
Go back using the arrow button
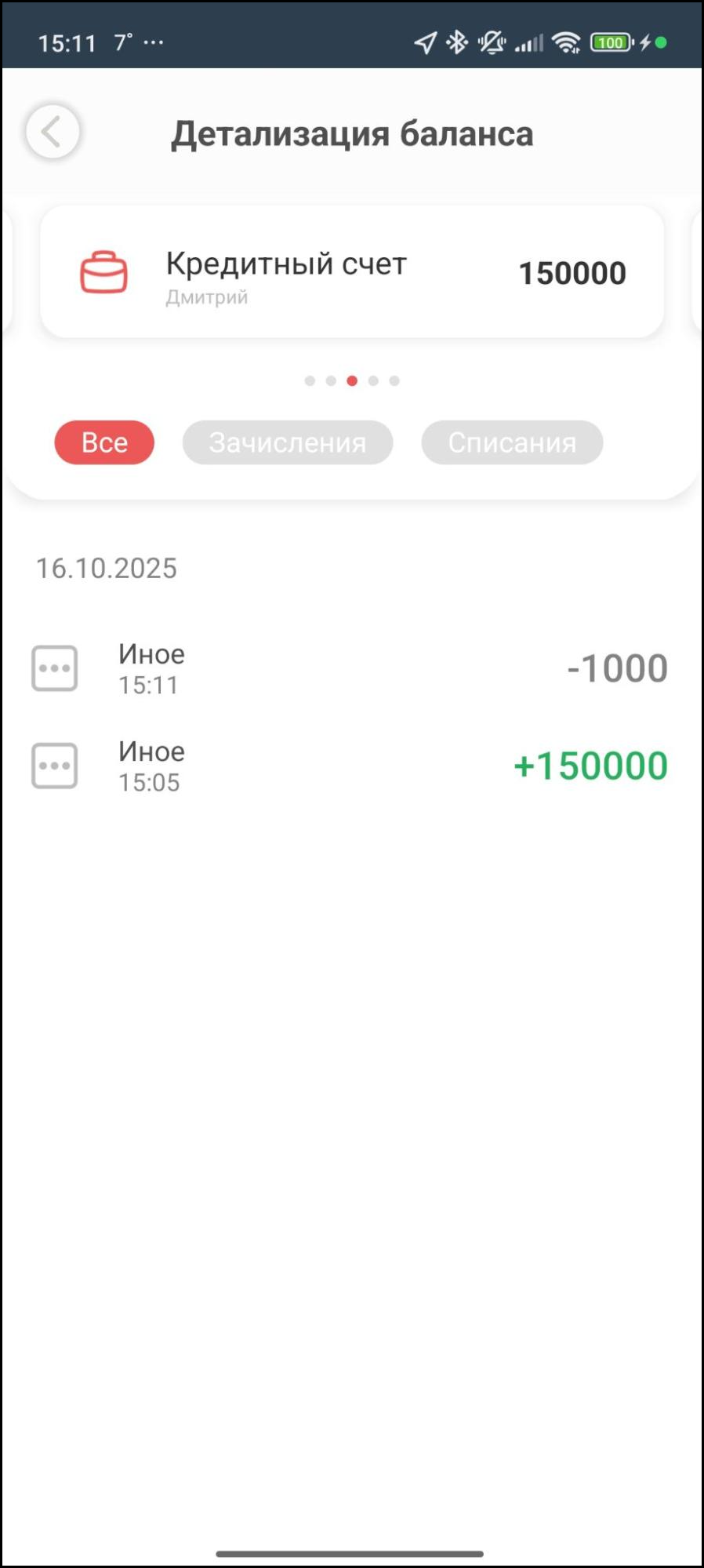pyautogui.click(x=53, y=132)
